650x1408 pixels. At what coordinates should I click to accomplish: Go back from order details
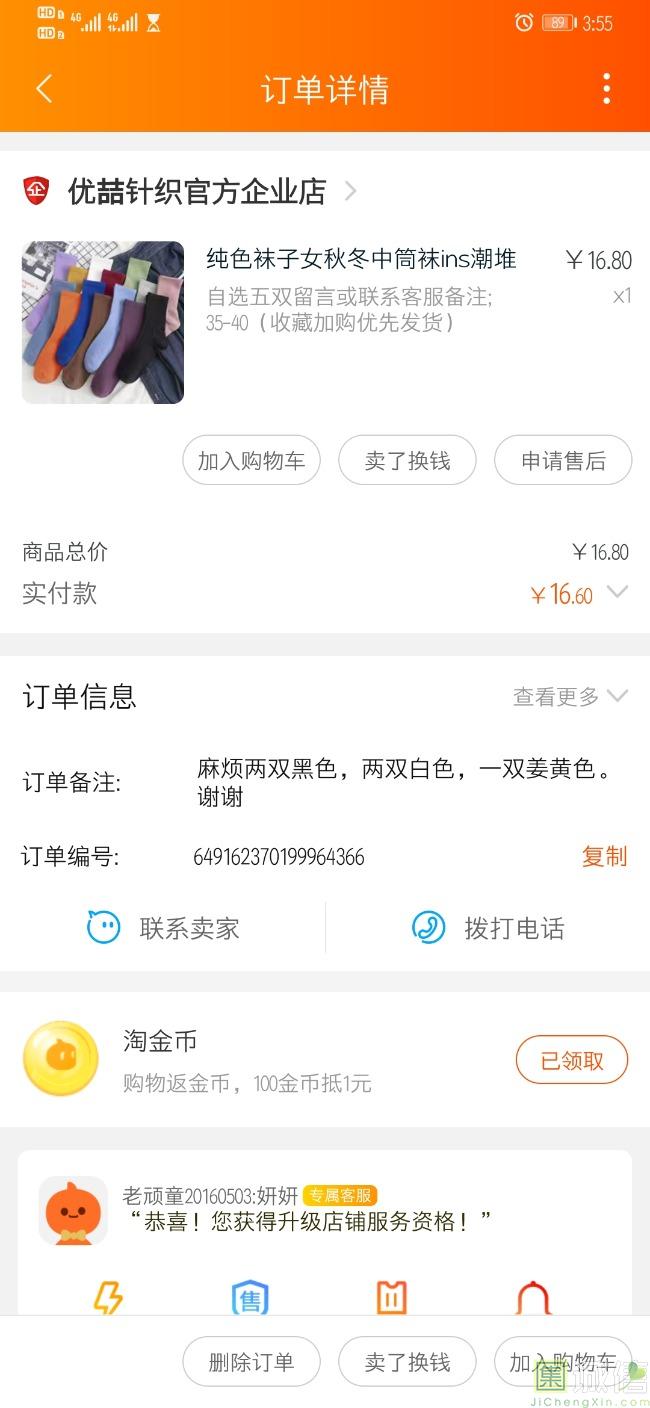[x=44, y=89]
